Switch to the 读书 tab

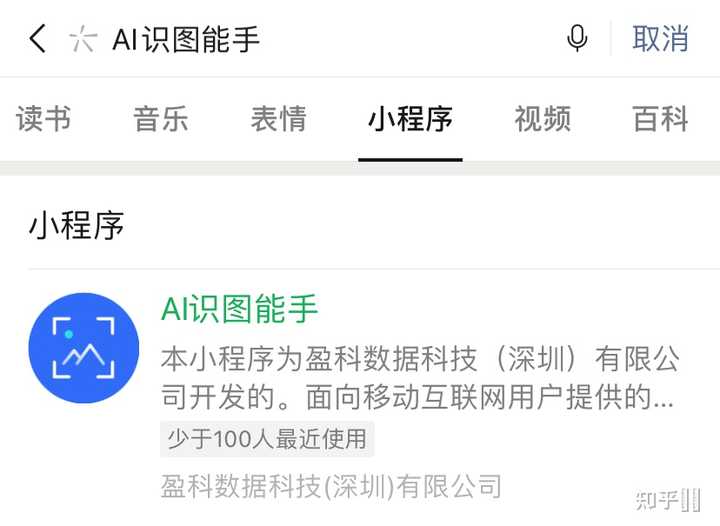44,119
